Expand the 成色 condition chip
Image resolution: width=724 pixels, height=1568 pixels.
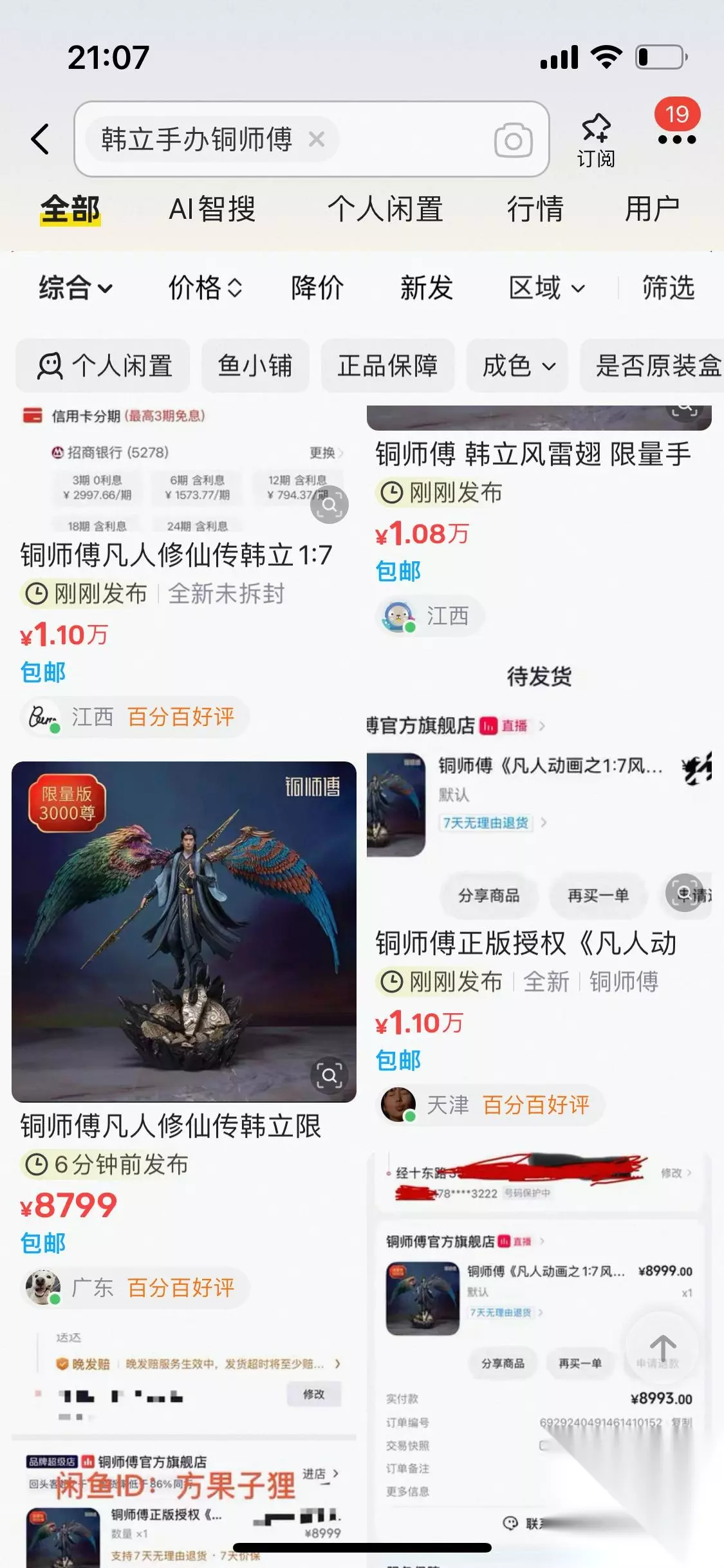pos(517,366)
